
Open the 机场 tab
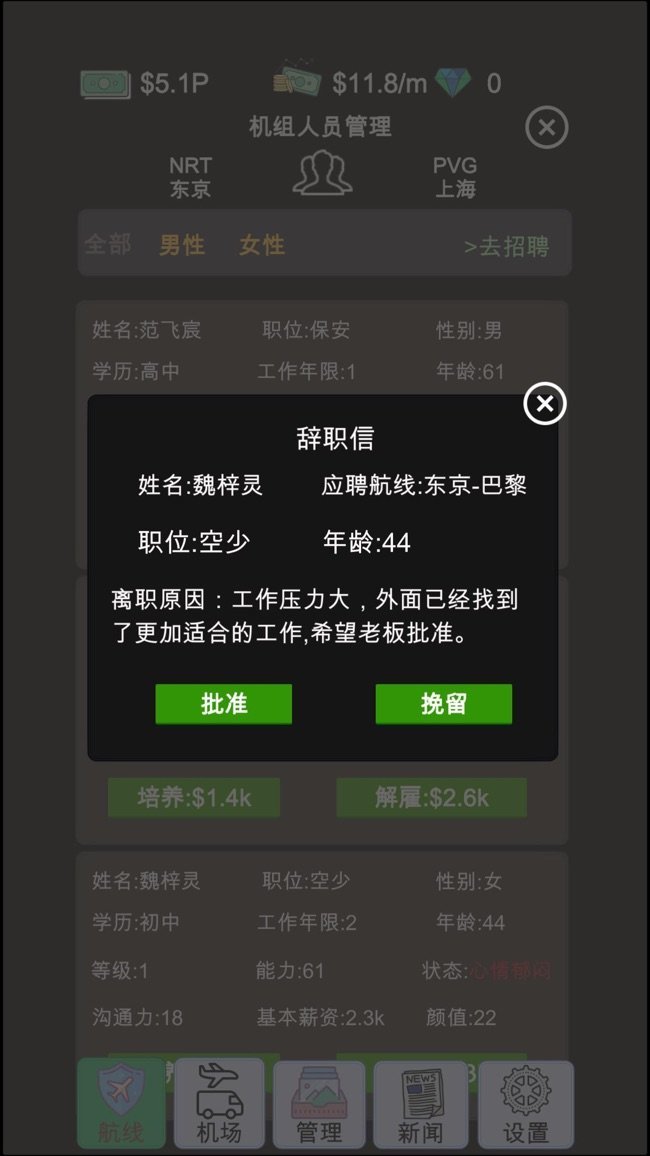point(220,1104)
